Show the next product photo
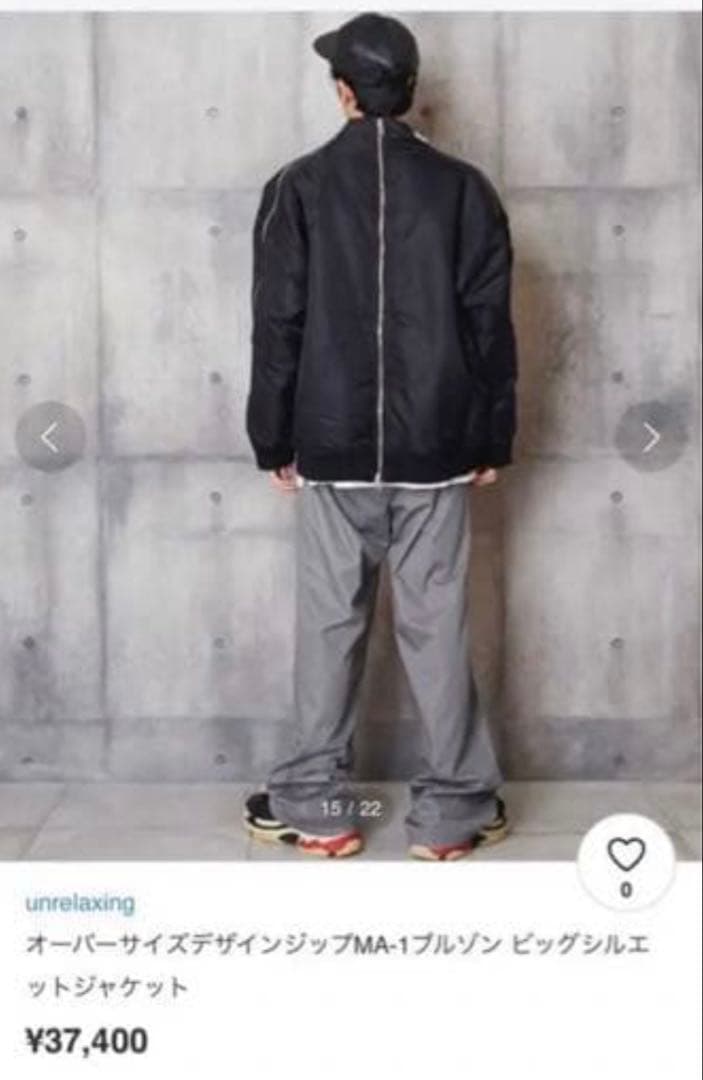Screen dimensions: 703x1080 tap(651, 437)
